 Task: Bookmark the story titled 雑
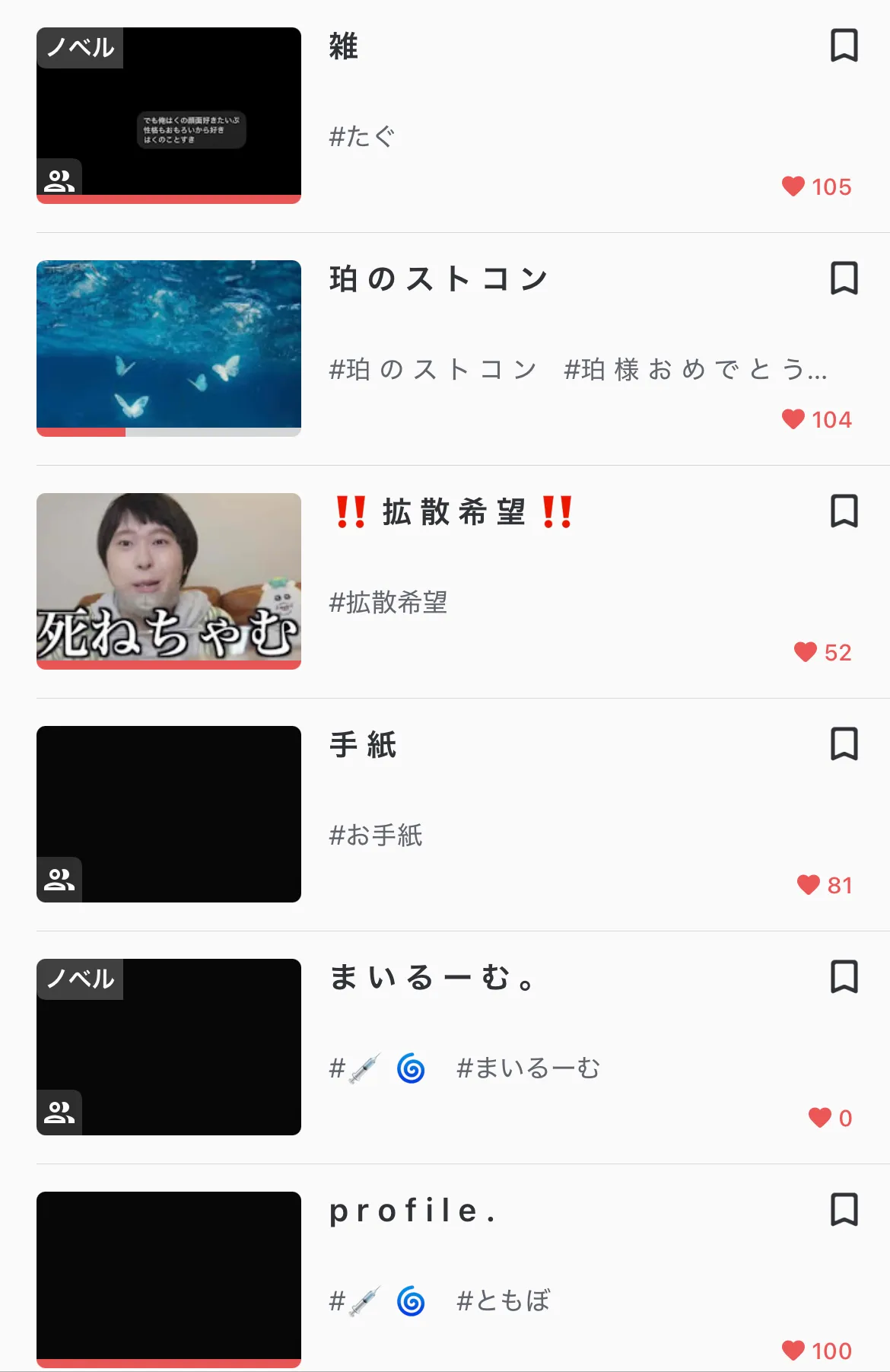coord(844,46)
